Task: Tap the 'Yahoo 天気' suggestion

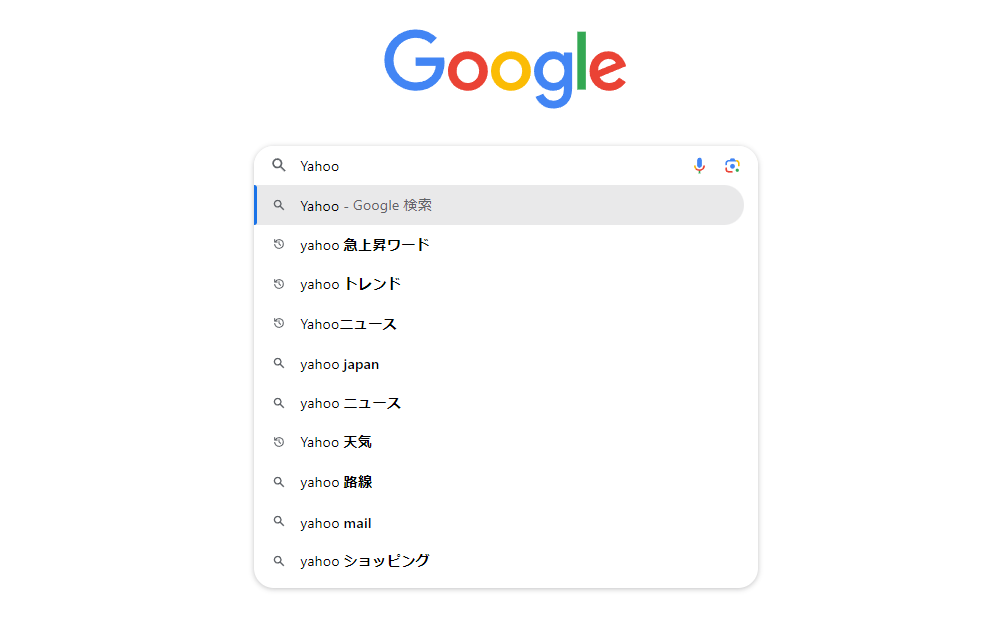Action: pos(336,442)
